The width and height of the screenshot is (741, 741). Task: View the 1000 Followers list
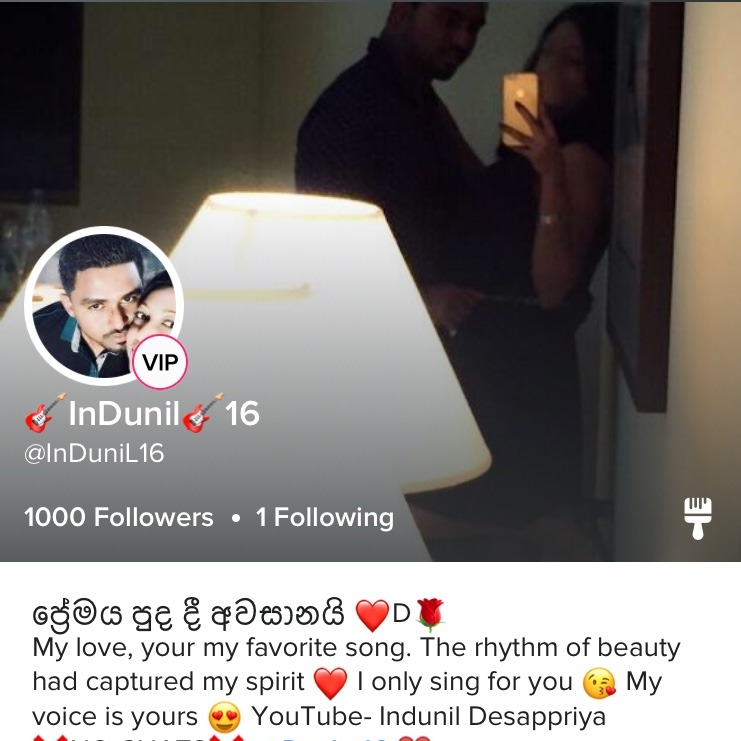119,518
